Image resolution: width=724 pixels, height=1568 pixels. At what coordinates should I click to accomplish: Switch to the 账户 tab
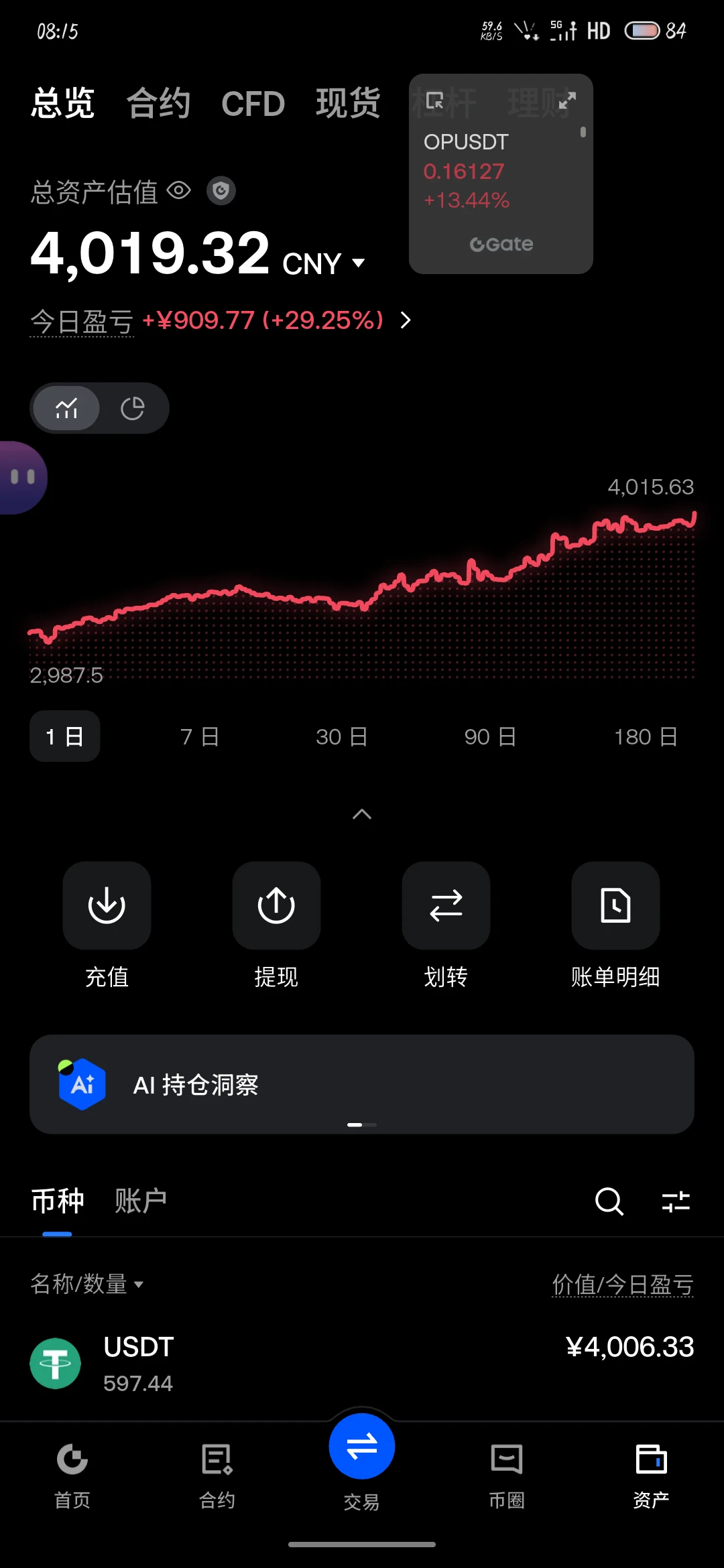pos(141,1200)
